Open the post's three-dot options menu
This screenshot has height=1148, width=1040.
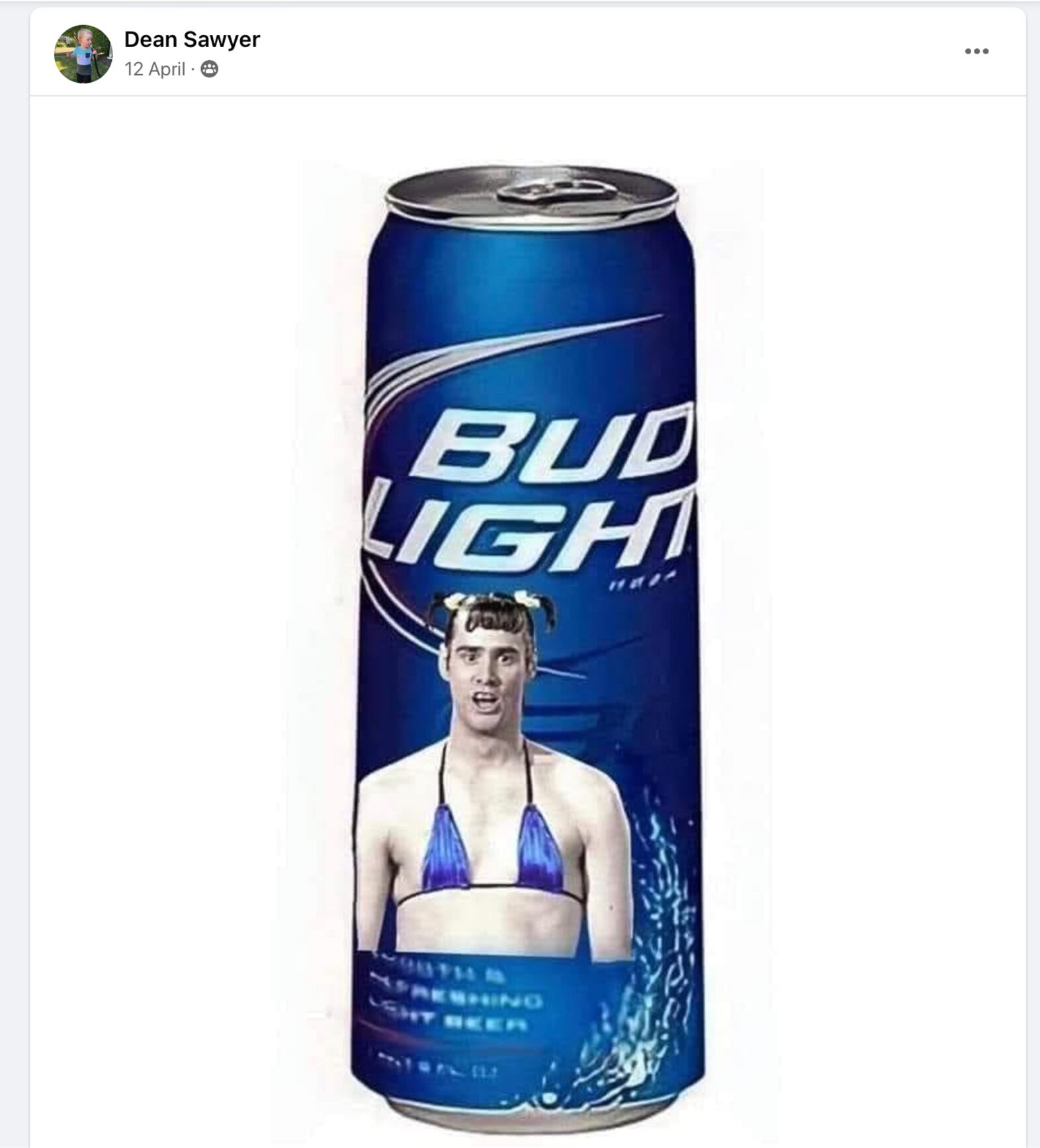pos(976,52)
